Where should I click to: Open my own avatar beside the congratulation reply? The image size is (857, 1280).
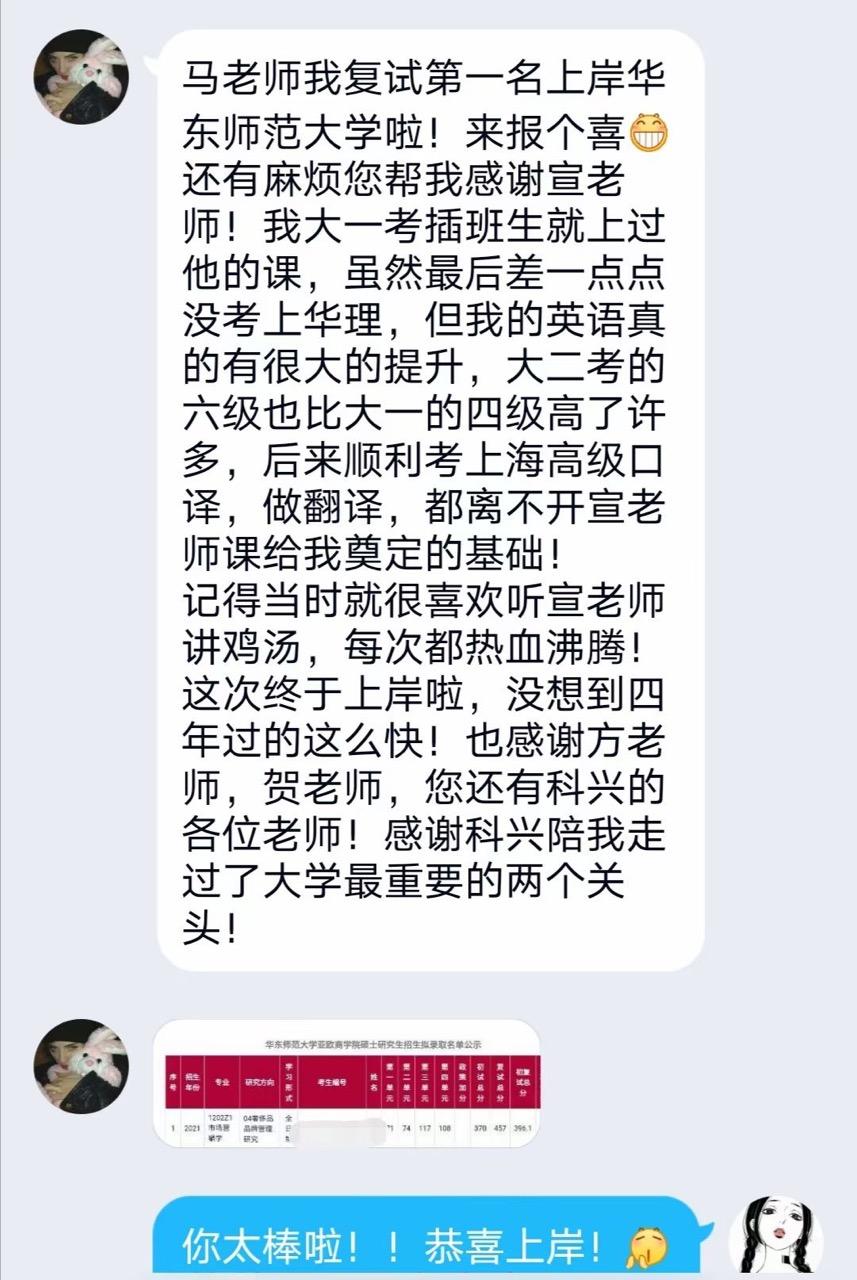tap(776, 1236)
